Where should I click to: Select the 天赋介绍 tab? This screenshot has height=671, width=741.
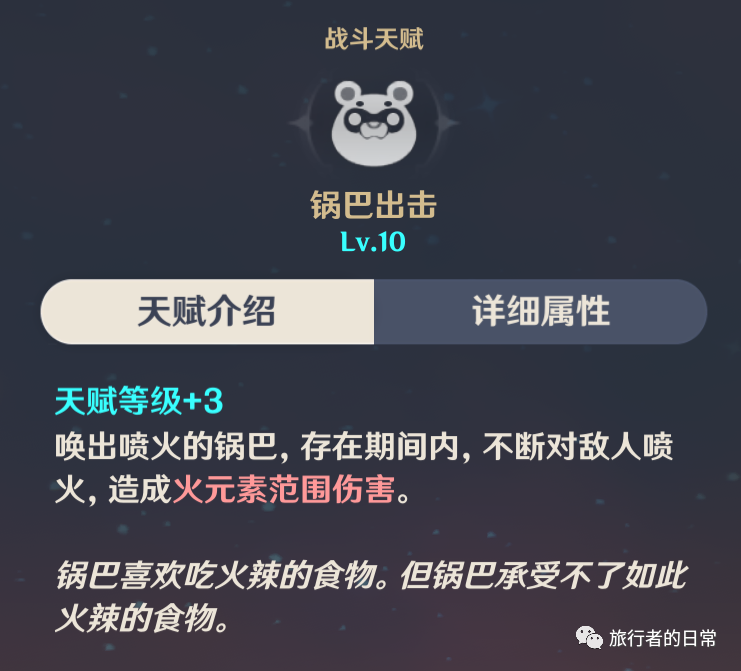(x=207, y=312)
